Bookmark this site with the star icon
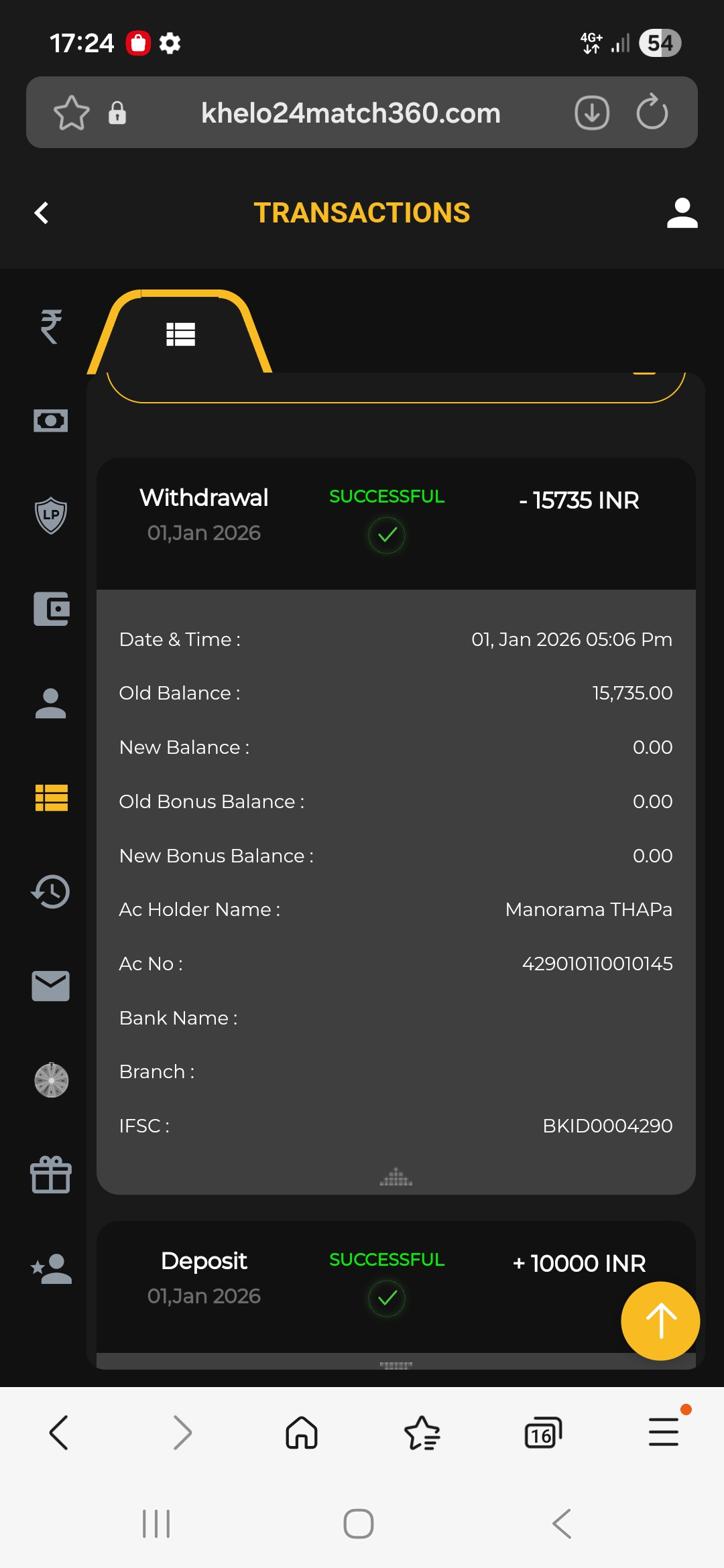This screenshot has height=1568, width=724. click(72, 113)
